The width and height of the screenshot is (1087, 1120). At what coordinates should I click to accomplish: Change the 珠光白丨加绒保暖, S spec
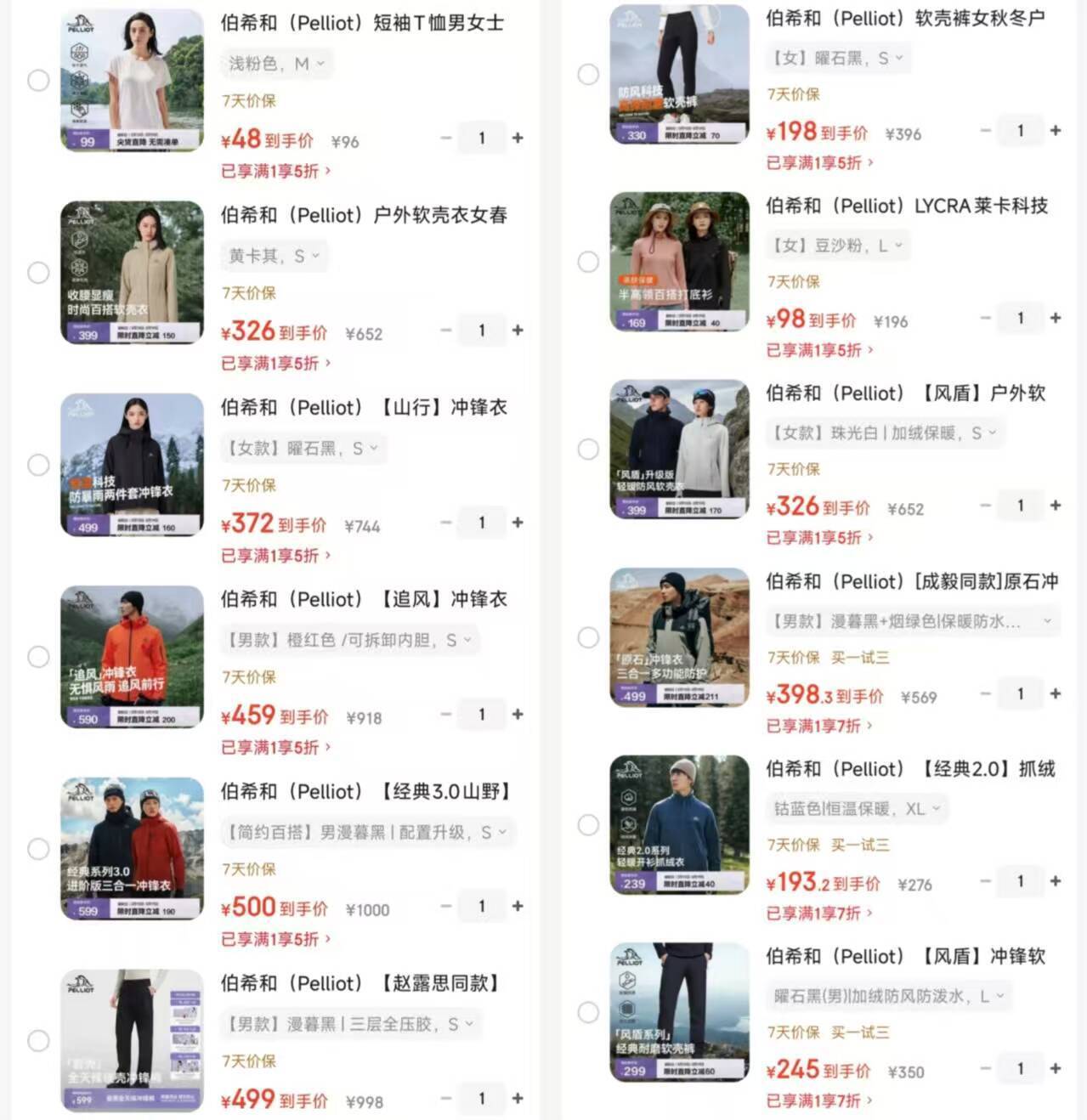pos(884,433)
